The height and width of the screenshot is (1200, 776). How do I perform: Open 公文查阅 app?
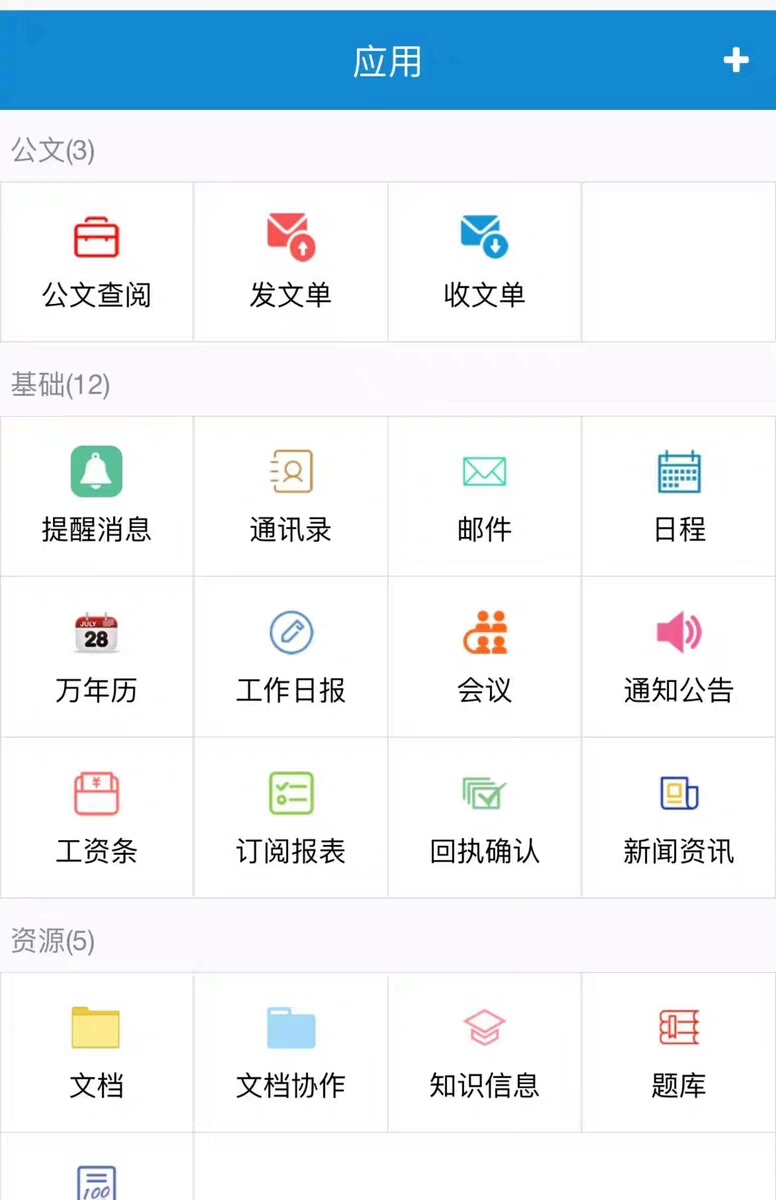tap(97, 261)
